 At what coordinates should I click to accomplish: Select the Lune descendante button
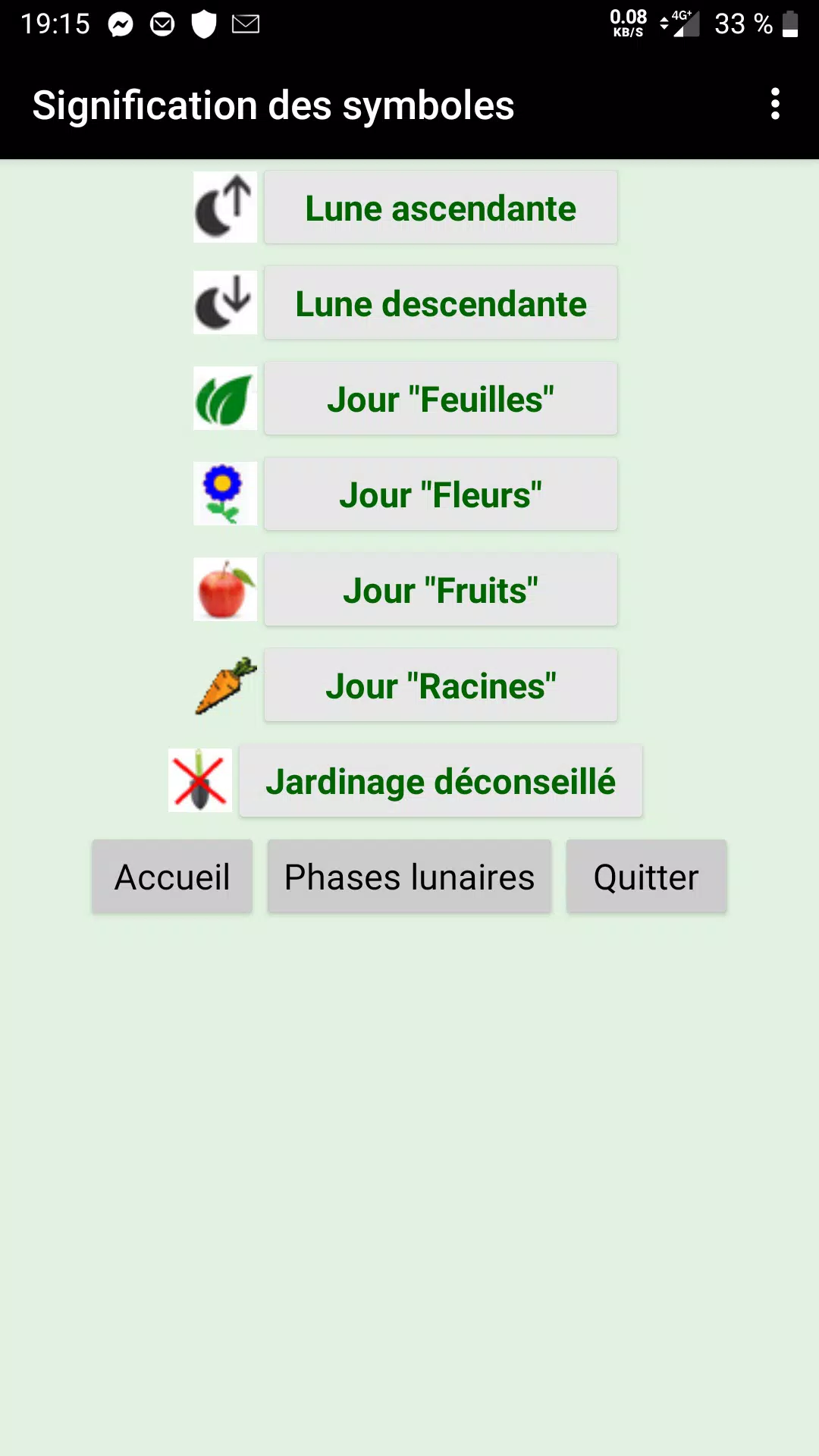[x=441, y=303]
